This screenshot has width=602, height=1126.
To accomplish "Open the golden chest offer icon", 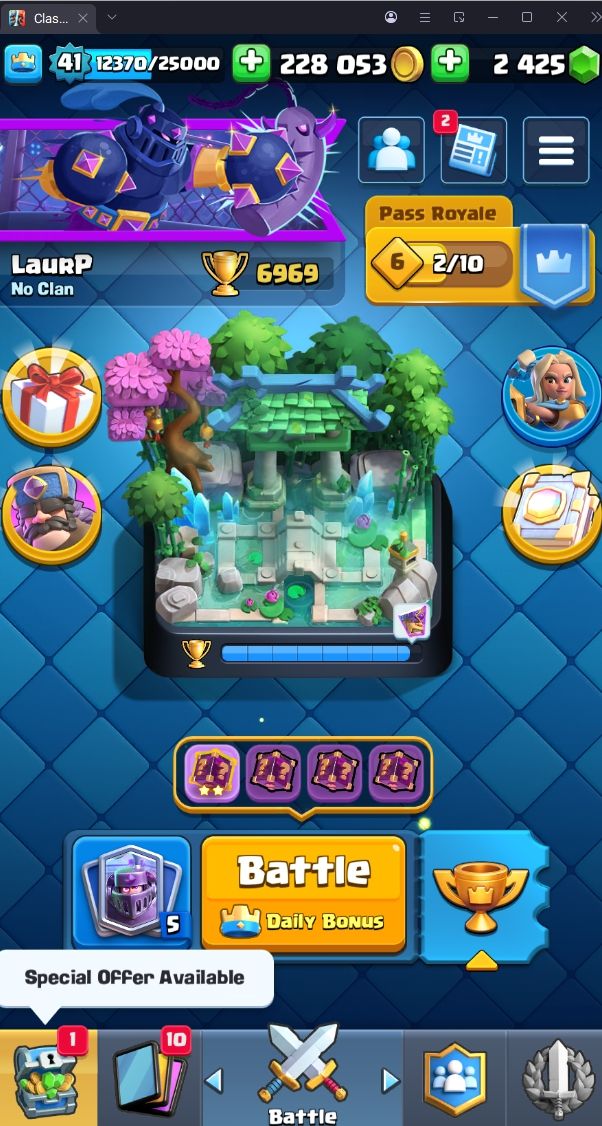I will pos(551,514).
